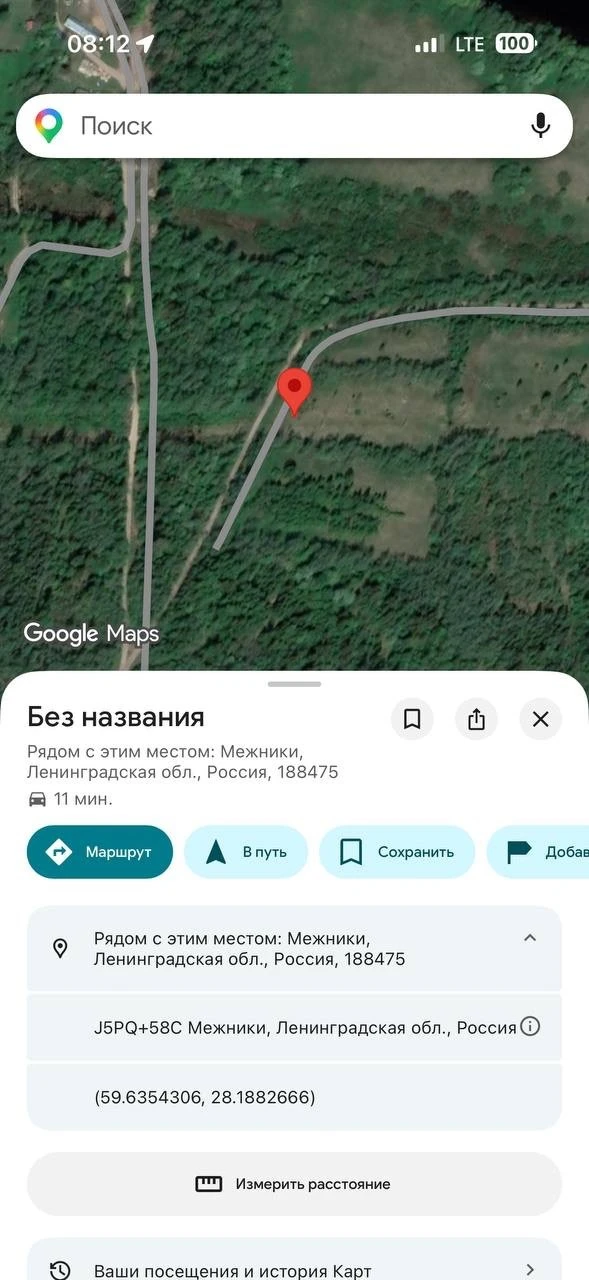Start navigation with В путь
Image resolution: width=589 pixels, height=1280 pixels.
click(x=246, y=852)
